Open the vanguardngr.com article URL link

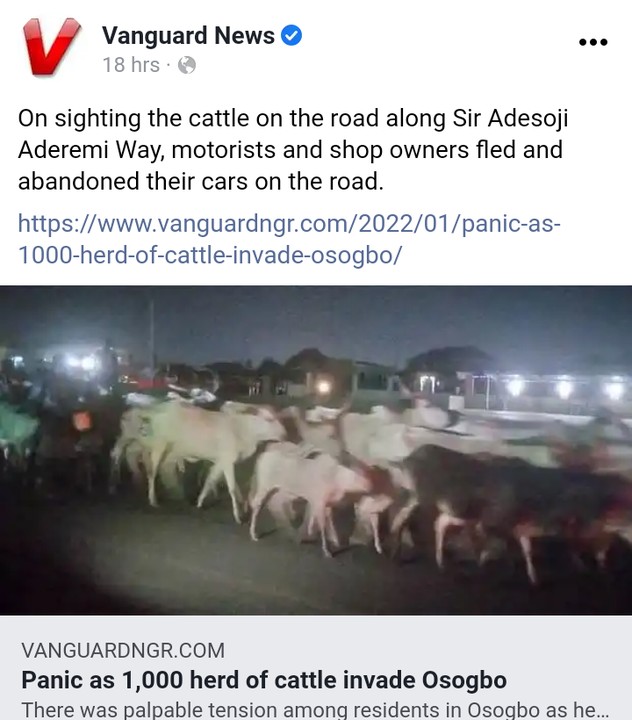click(289, 238)
